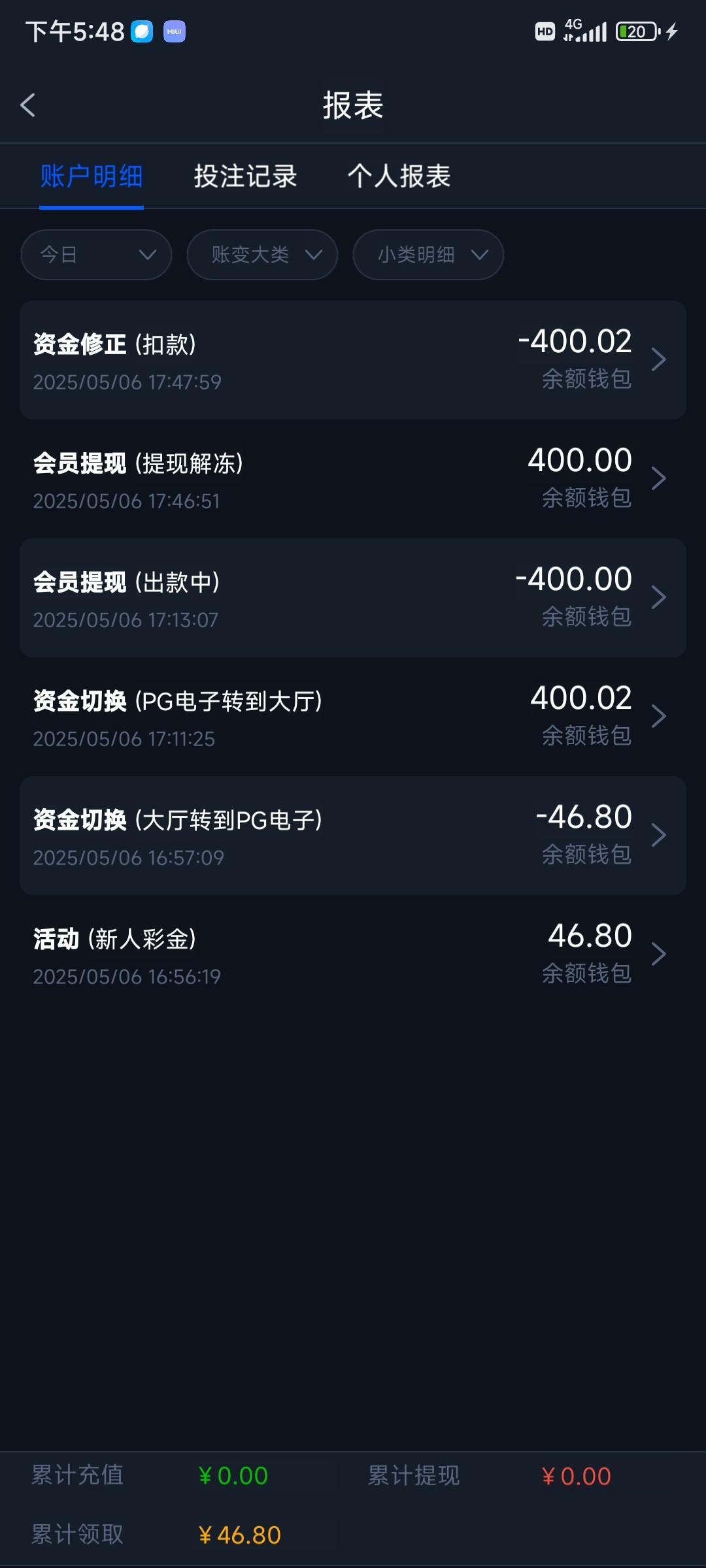706x1568 pixels.
Task: View the 会员提现 (提现解冻) entry
Action: [x=353, y=479]
